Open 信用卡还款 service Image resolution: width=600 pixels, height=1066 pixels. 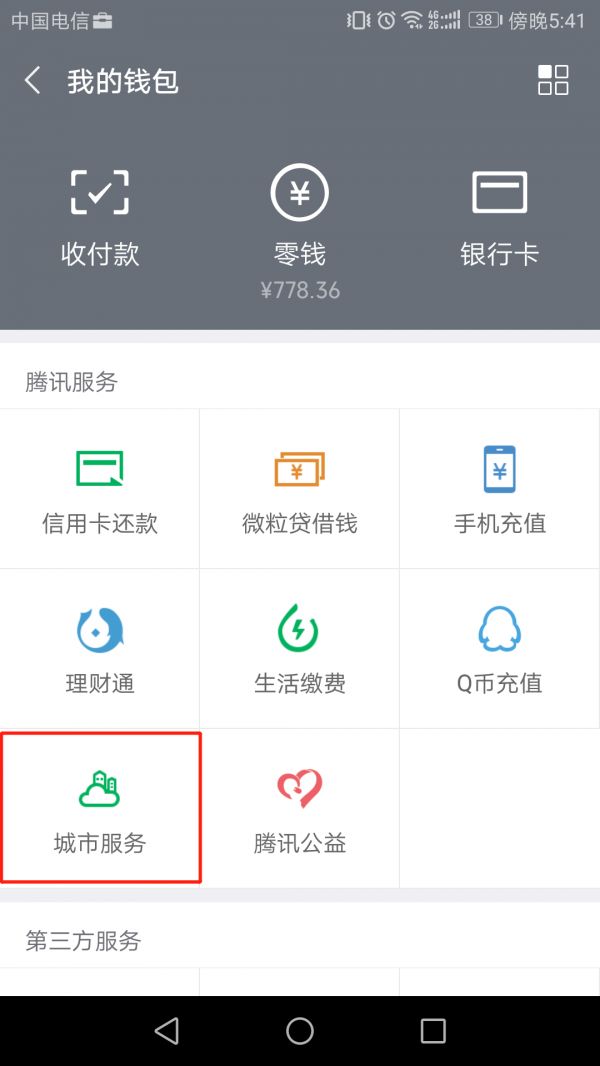click(x=100, y=490)
